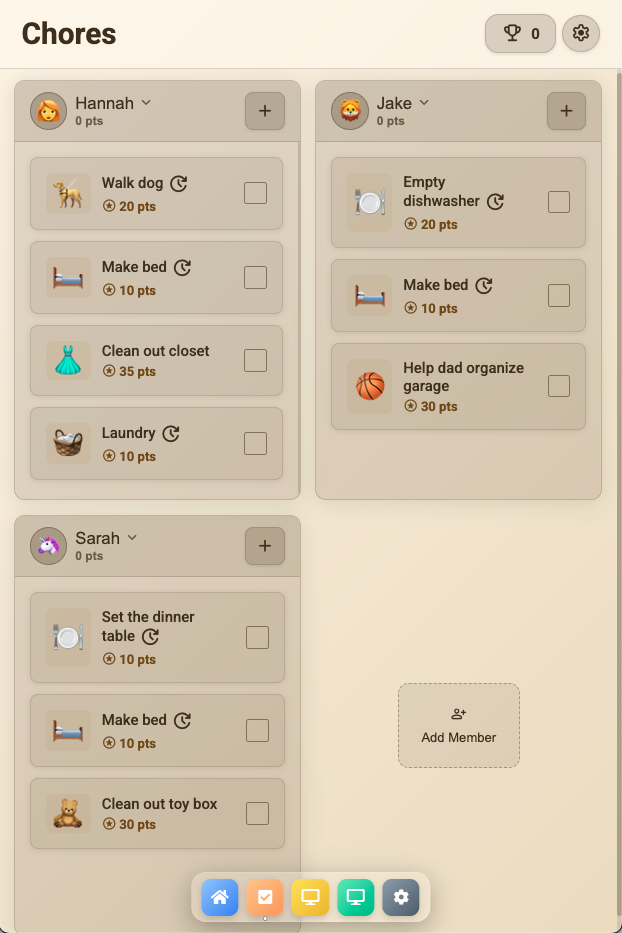Mark Empty dishwasher as complete
Screen dimensions: 622x933
559,202
